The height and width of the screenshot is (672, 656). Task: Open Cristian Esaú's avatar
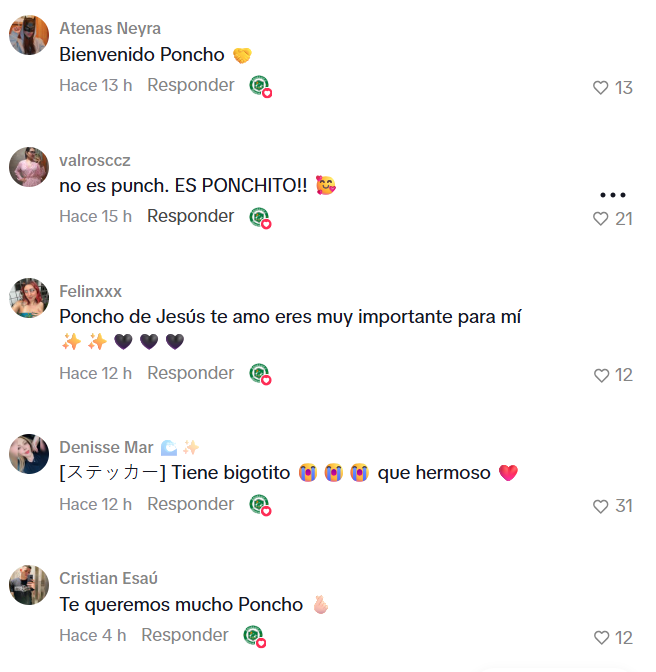click(x=29, y=585)
